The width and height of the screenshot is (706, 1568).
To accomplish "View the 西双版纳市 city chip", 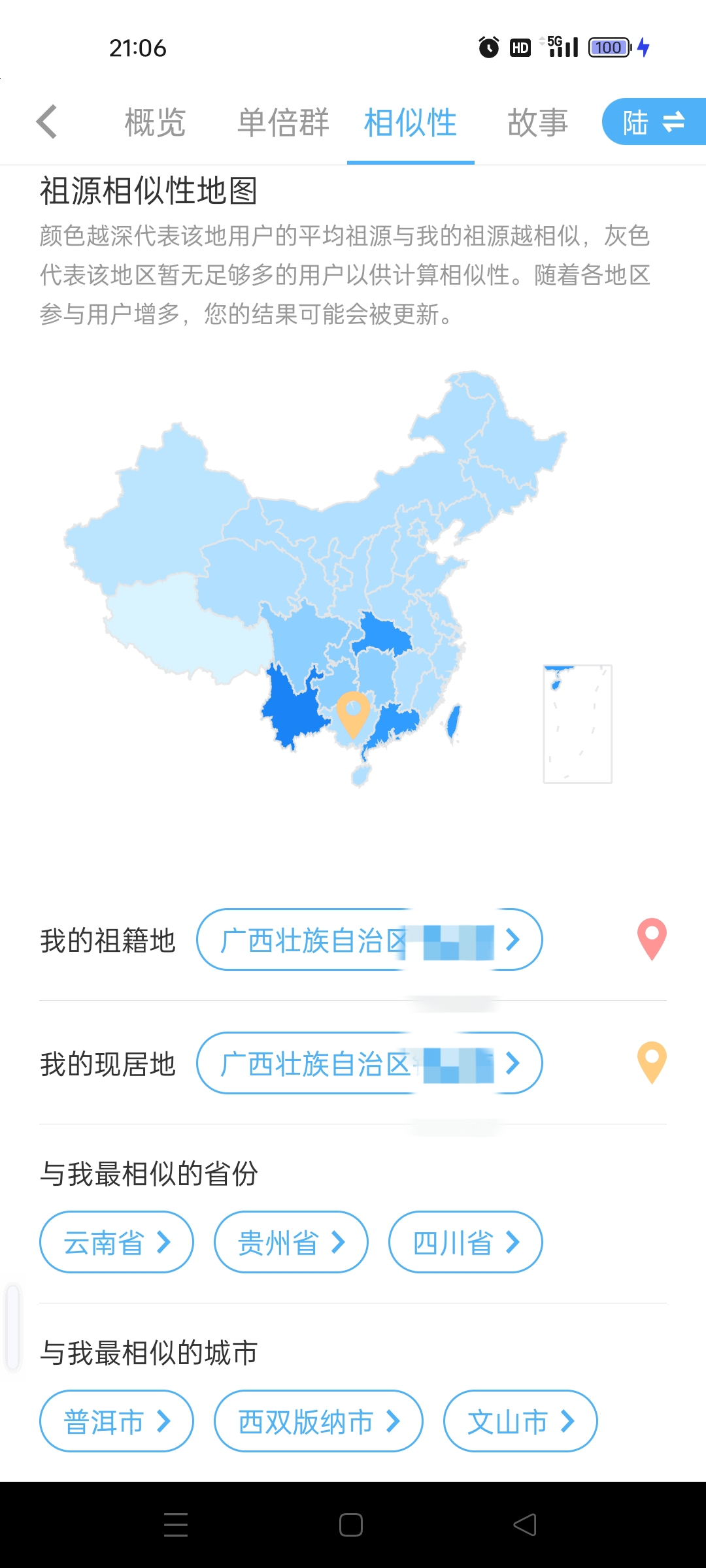I will coord(318,1421).
